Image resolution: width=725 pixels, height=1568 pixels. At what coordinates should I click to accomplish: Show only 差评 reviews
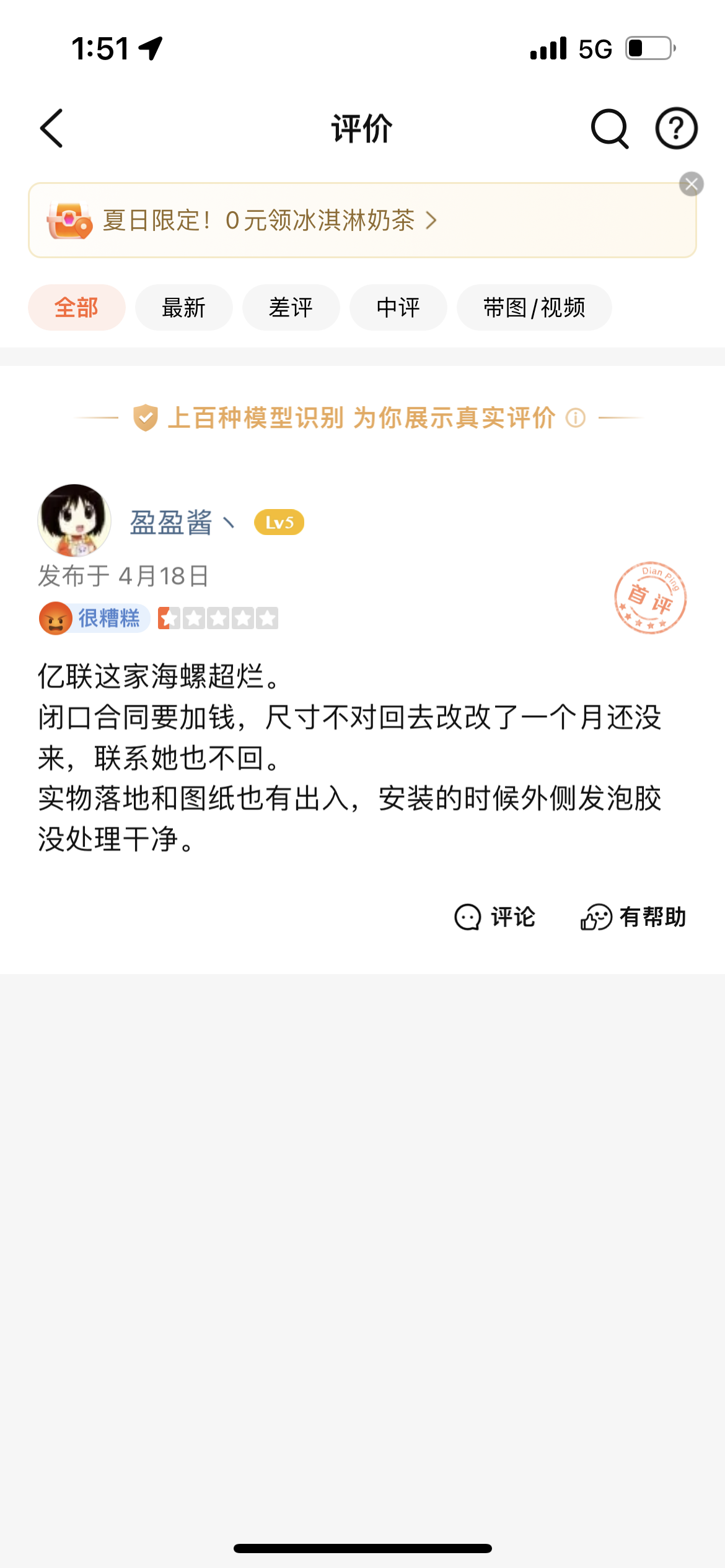pyautogui.click(x=291, y=308)
